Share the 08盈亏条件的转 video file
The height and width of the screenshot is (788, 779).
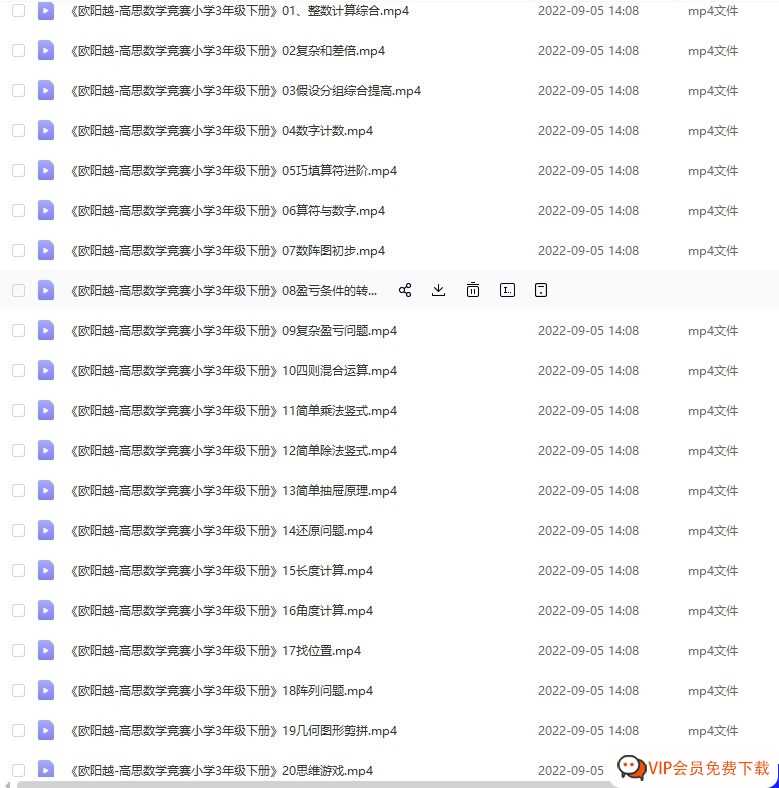(x=405, y=290)
